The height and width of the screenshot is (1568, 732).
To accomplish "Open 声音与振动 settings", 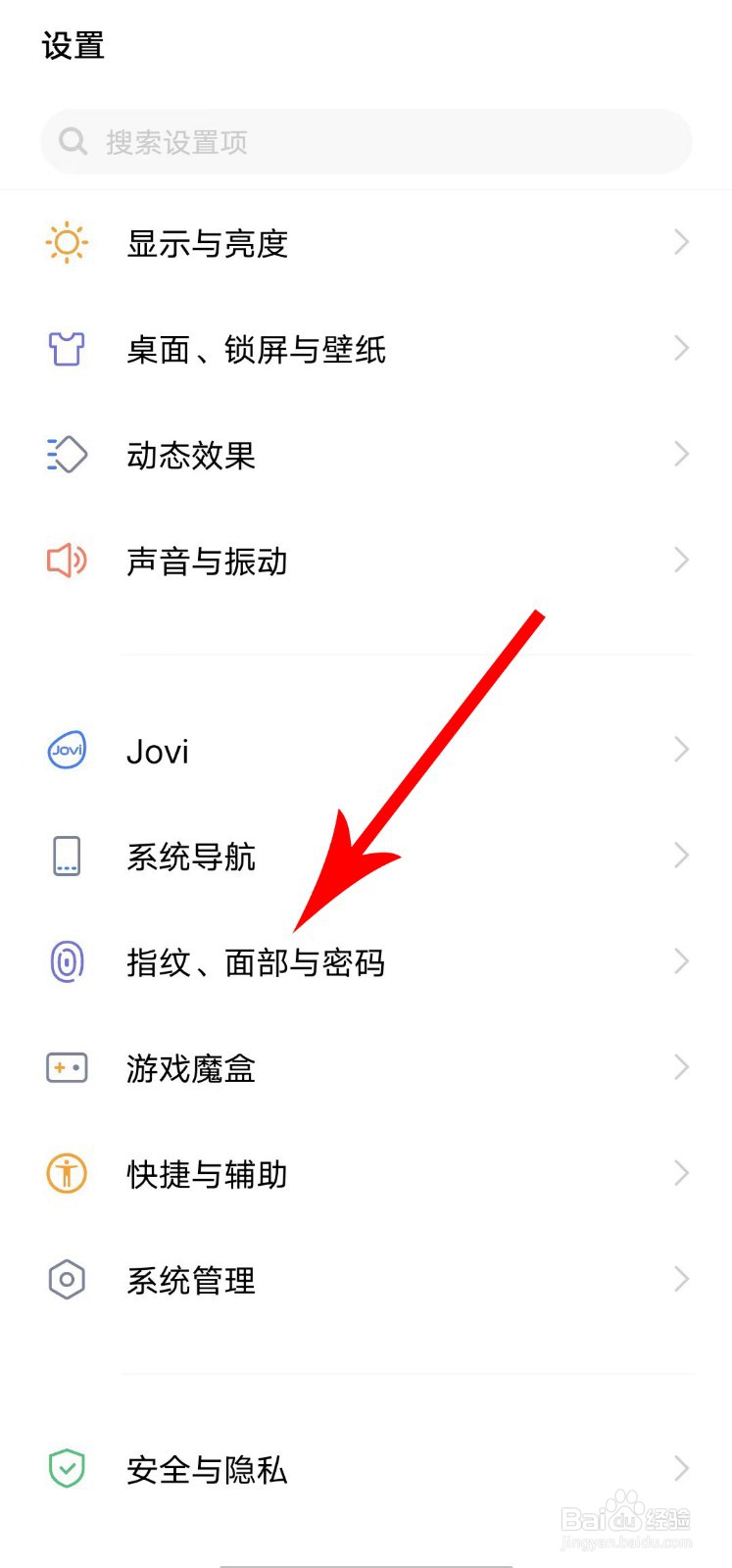I will 206,560.
